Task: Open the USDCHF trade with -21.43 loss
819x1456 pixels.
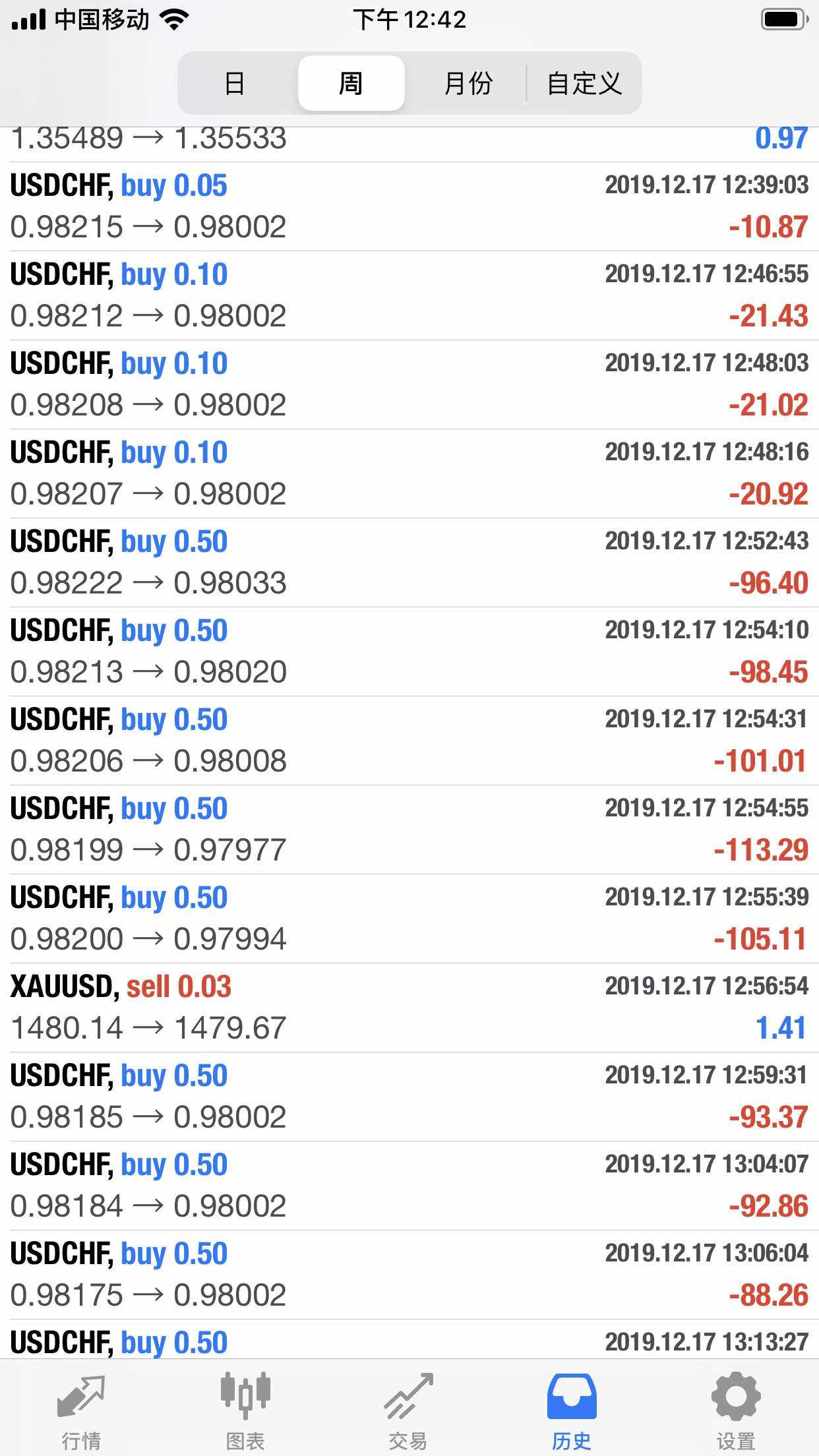Action: (x=409, y=295)
